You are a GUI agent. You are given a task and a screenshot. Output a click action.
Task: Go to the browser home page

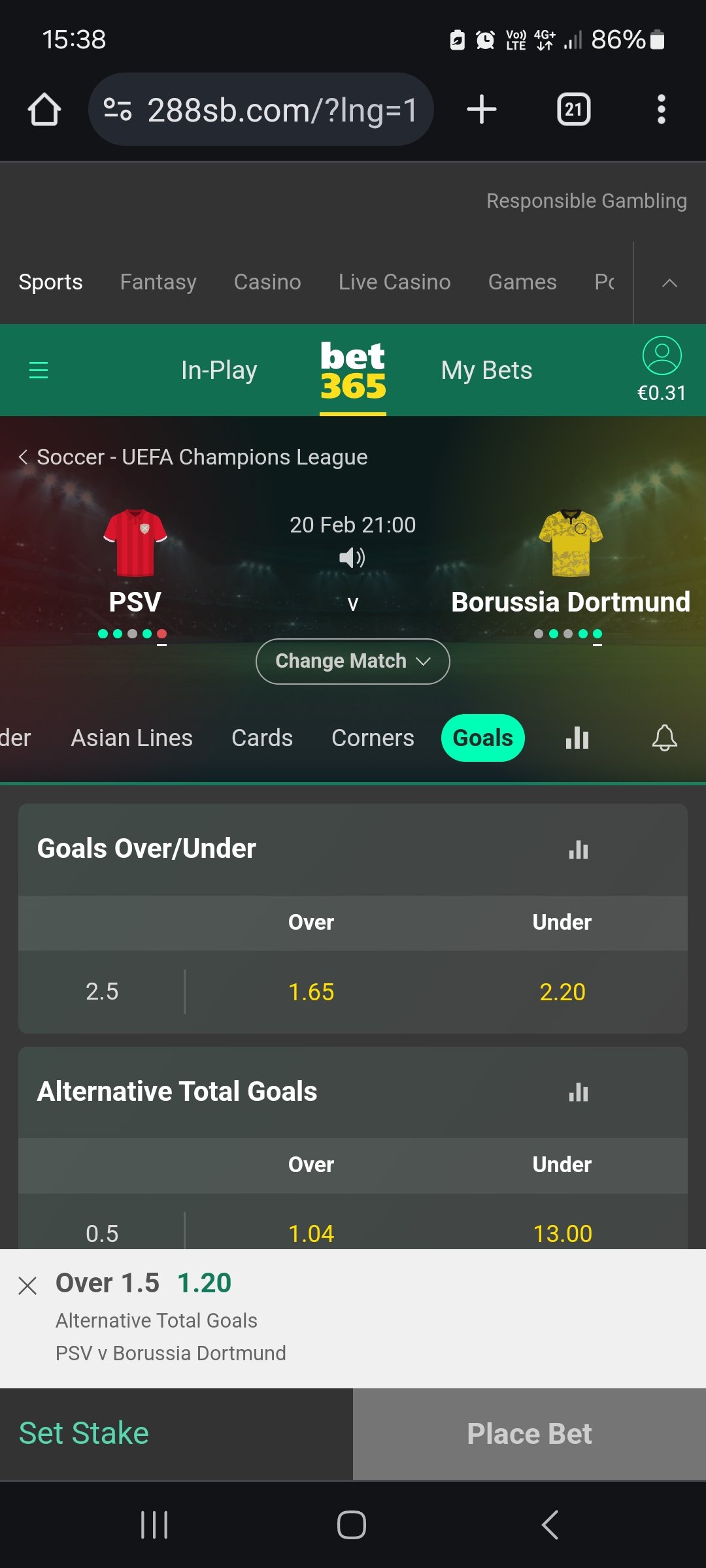pos(44,109)
